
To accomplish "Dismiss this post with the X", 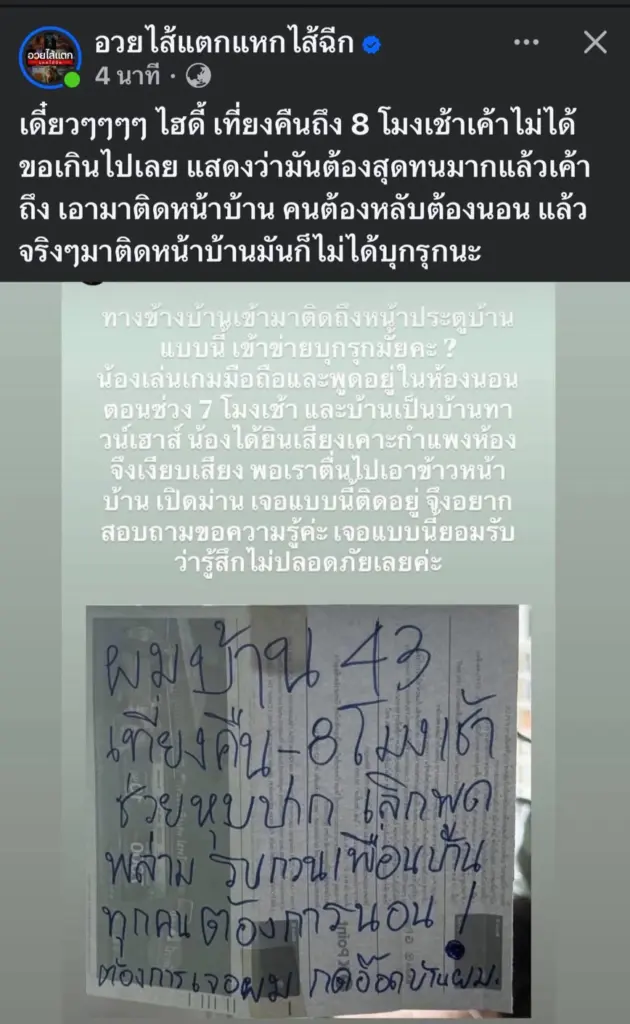I will pyautogui.click(x=595, y=43).
